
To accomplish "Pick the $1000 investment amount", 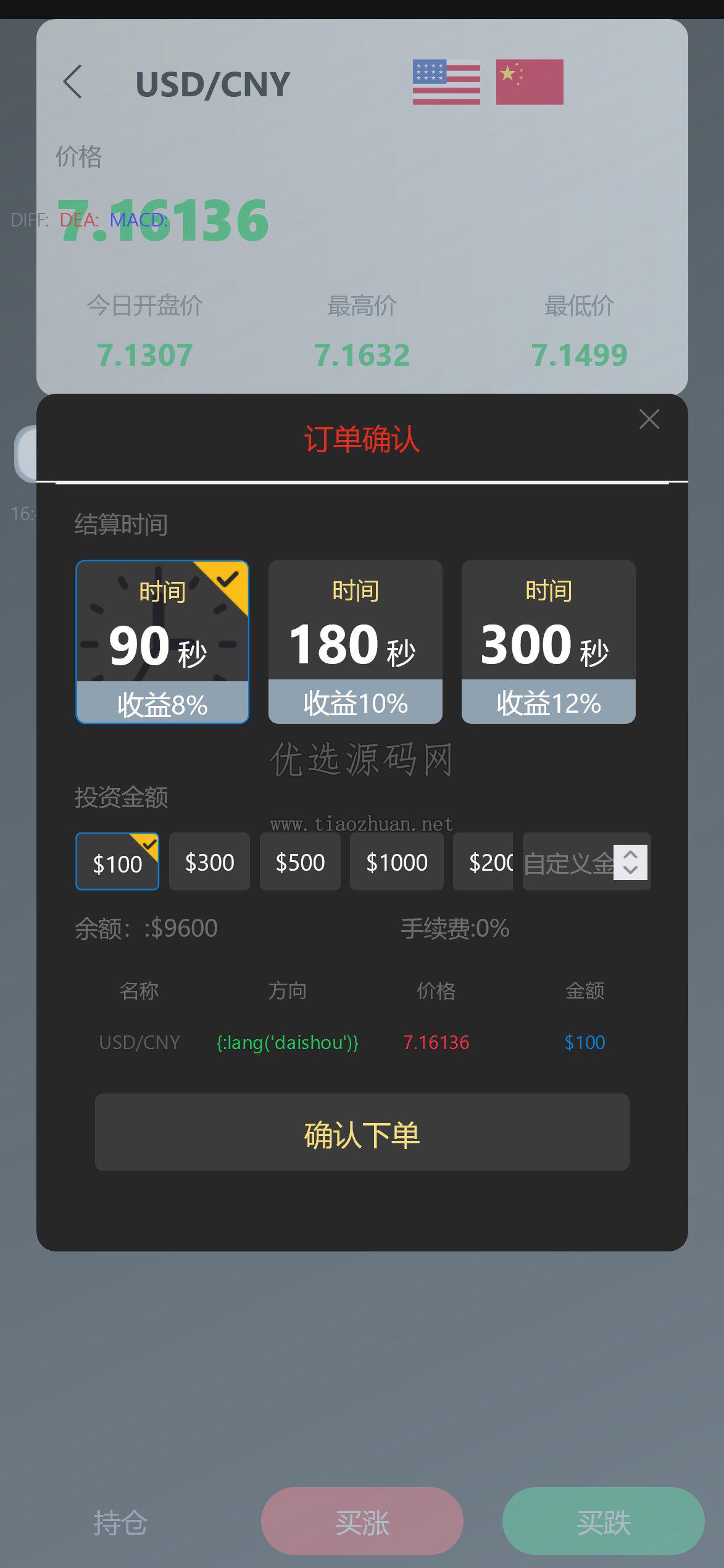I will click(397, 861).
